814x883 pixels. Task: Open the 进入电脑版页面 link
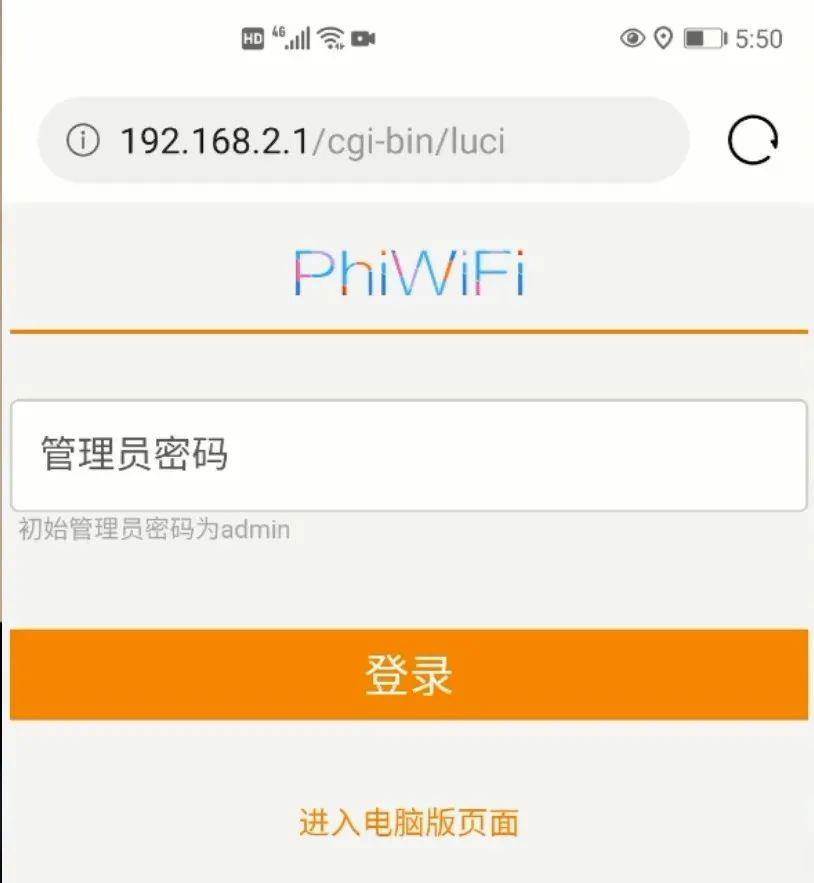click(x=408, y=823)
